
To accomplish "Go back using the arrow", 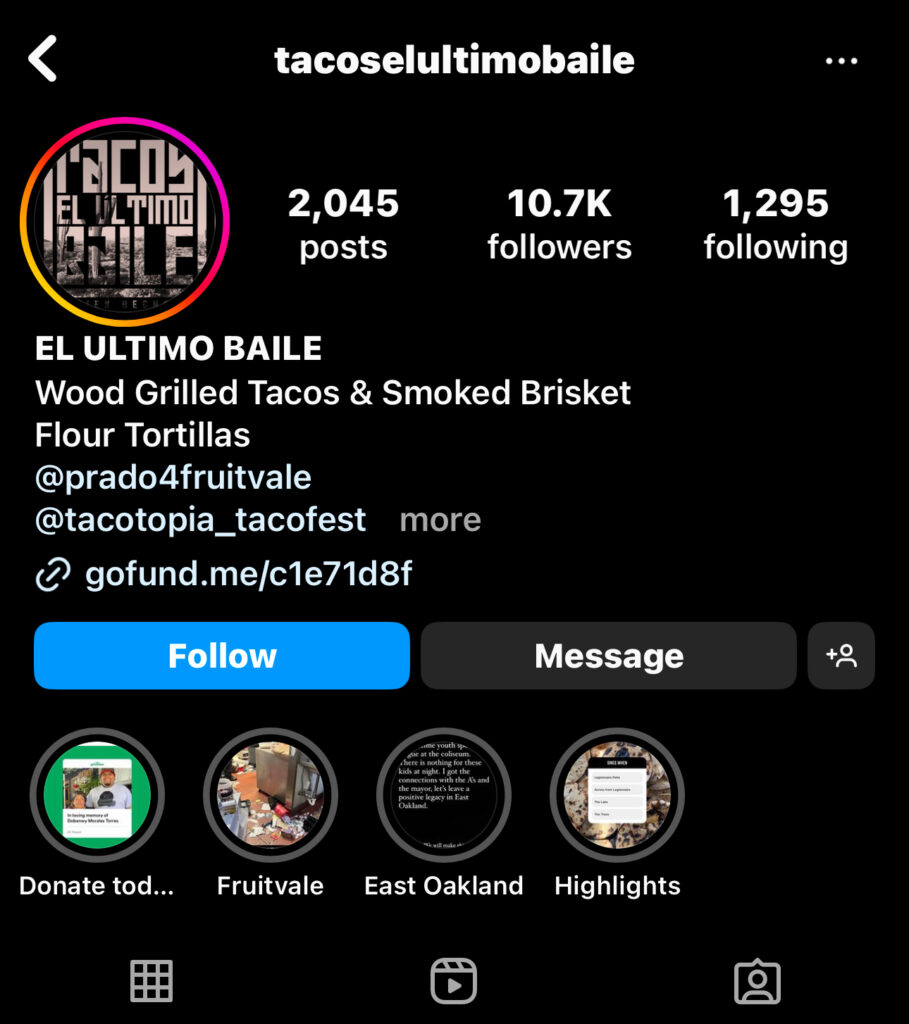I will click(43, 59).
